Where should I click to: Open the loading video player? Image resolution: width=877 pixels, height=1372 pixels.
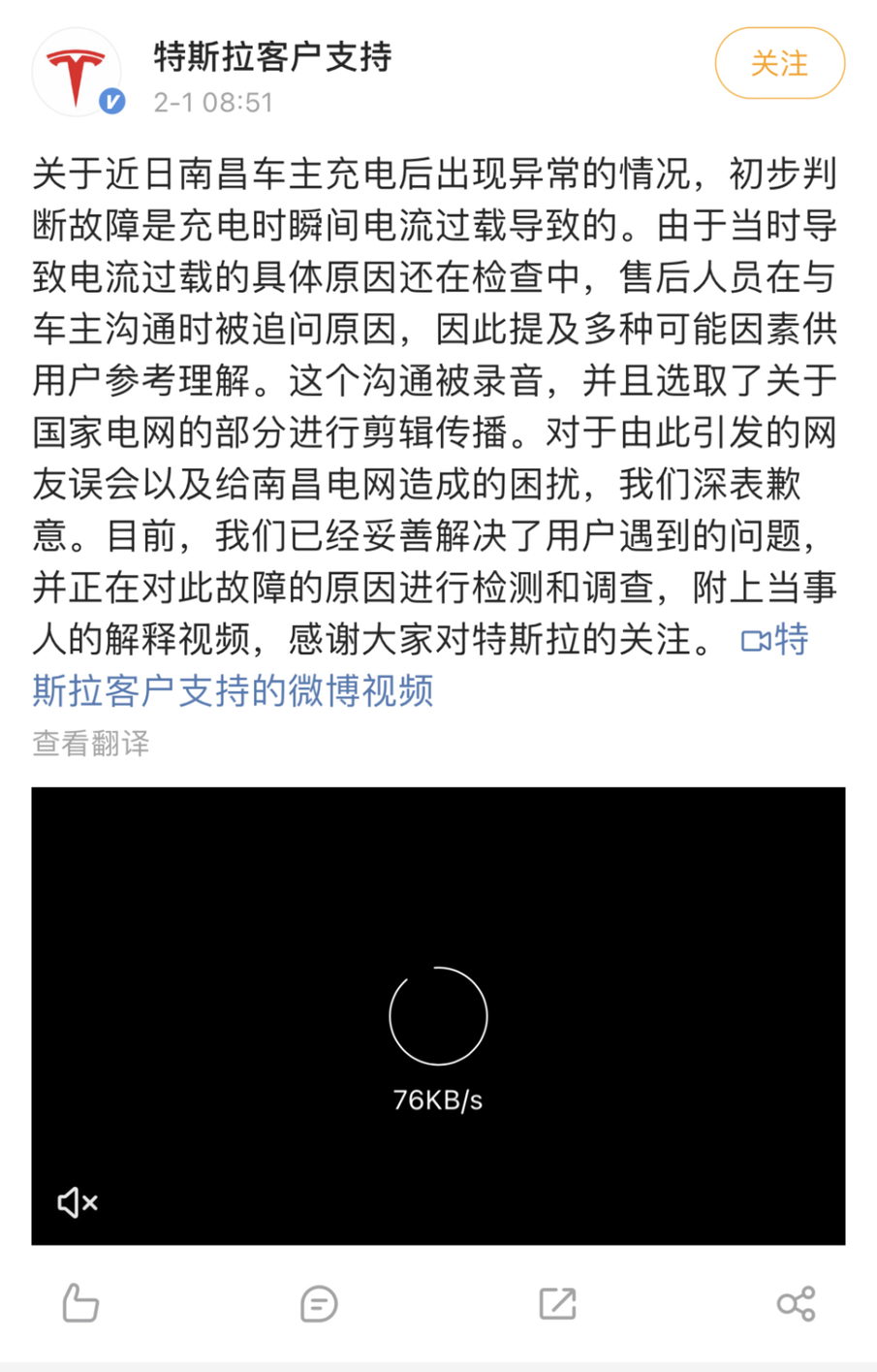click(438, 1015)
